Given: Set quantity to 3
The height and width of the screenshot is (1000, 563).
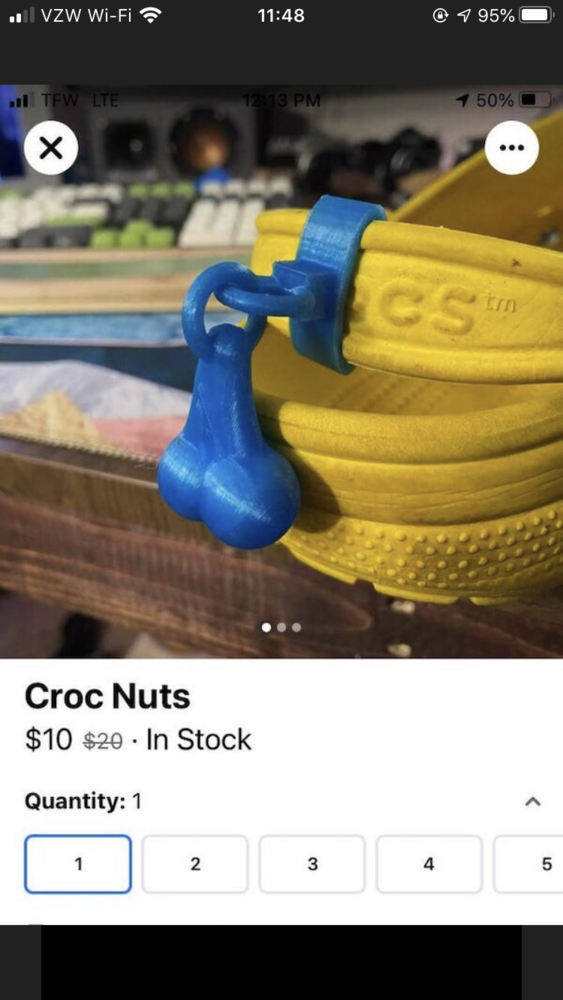Looking at the screenshot, I should tap(312, 864).
